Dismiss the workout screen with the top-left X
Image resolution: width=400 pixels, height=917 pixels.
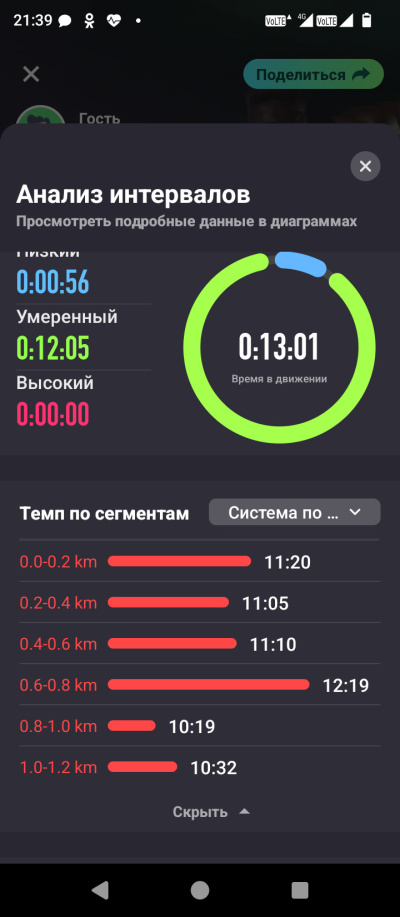30,74
